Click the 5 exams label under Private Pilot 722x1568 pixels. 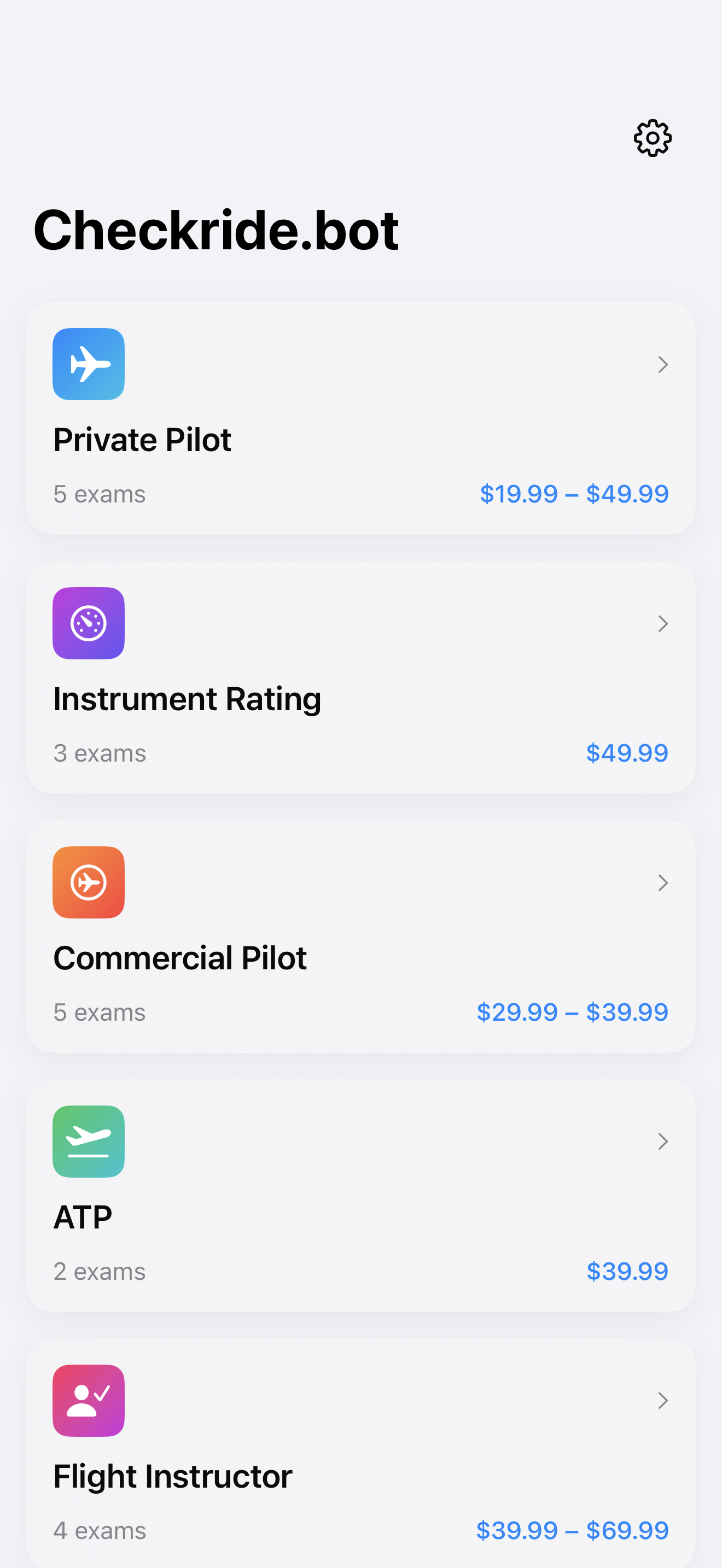[x=99, y=494]
